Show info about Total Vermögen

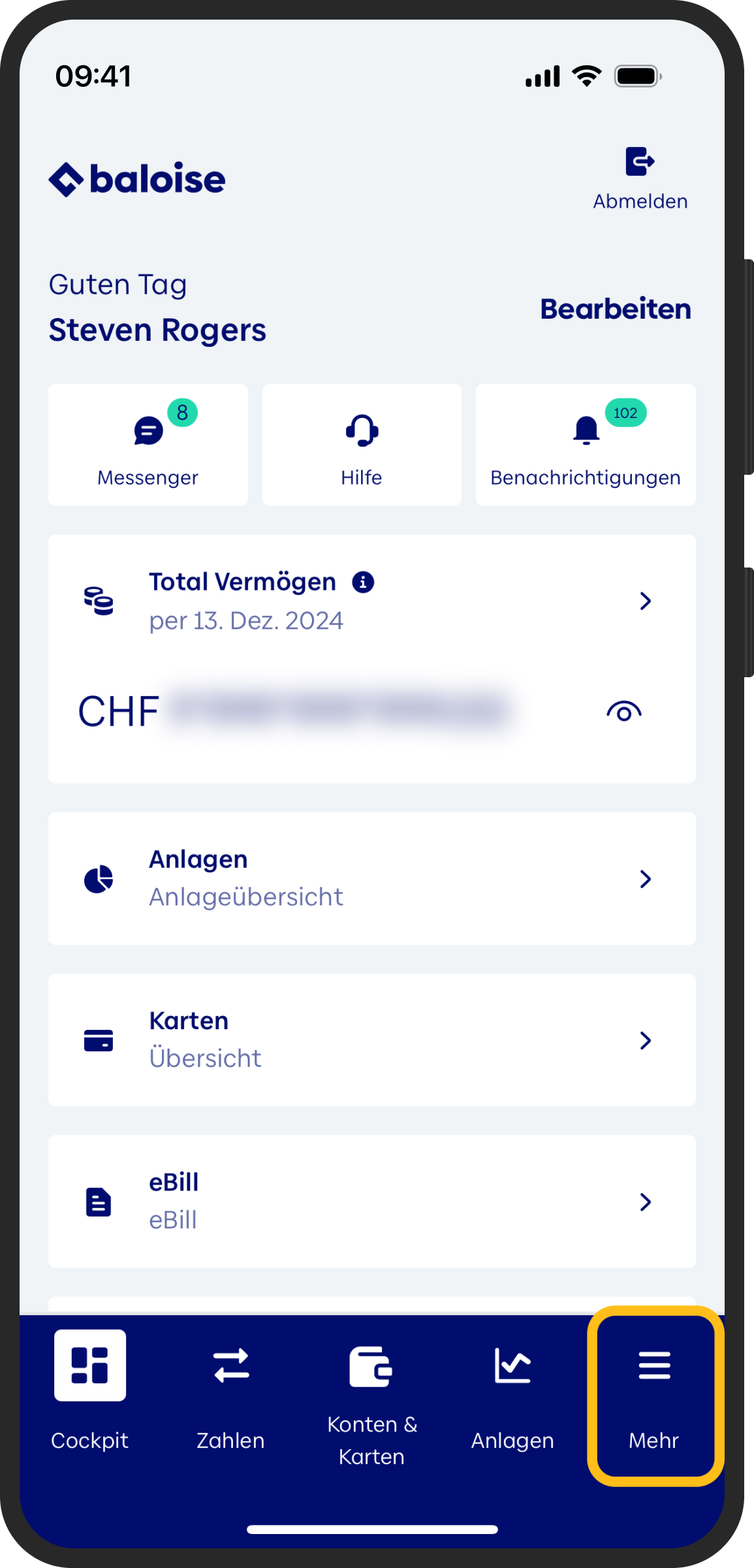point(364,581)
